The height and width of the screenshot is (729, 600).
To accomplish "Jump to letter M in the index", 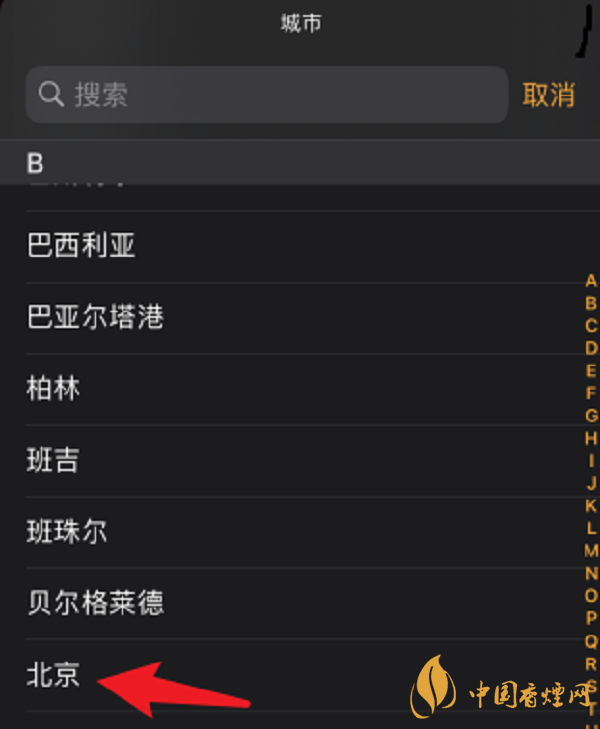I will pyautogui.click(x=591, y=550).
